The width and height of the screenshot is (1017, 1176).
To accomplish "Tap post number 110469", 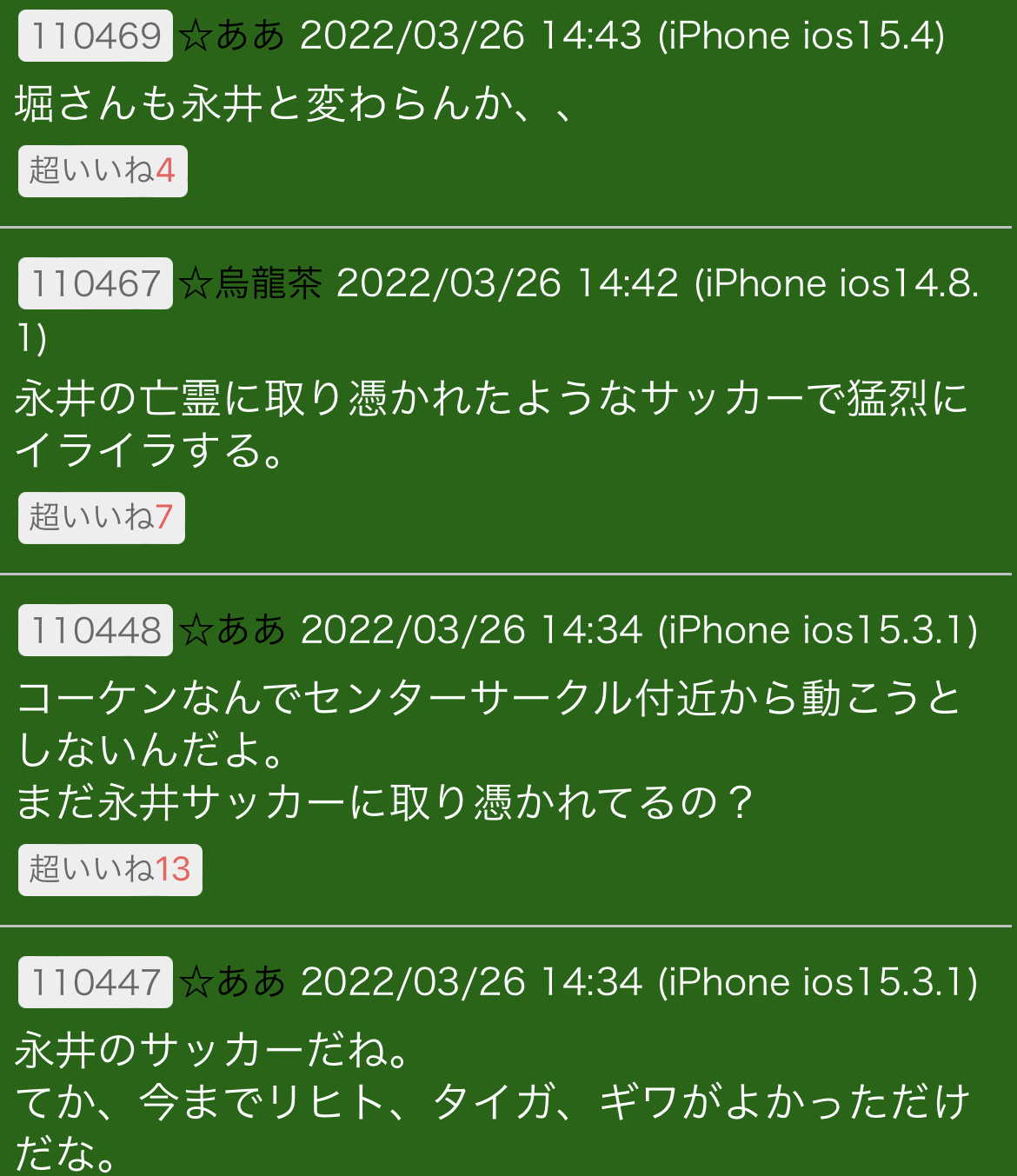I will tap(96, 36).
